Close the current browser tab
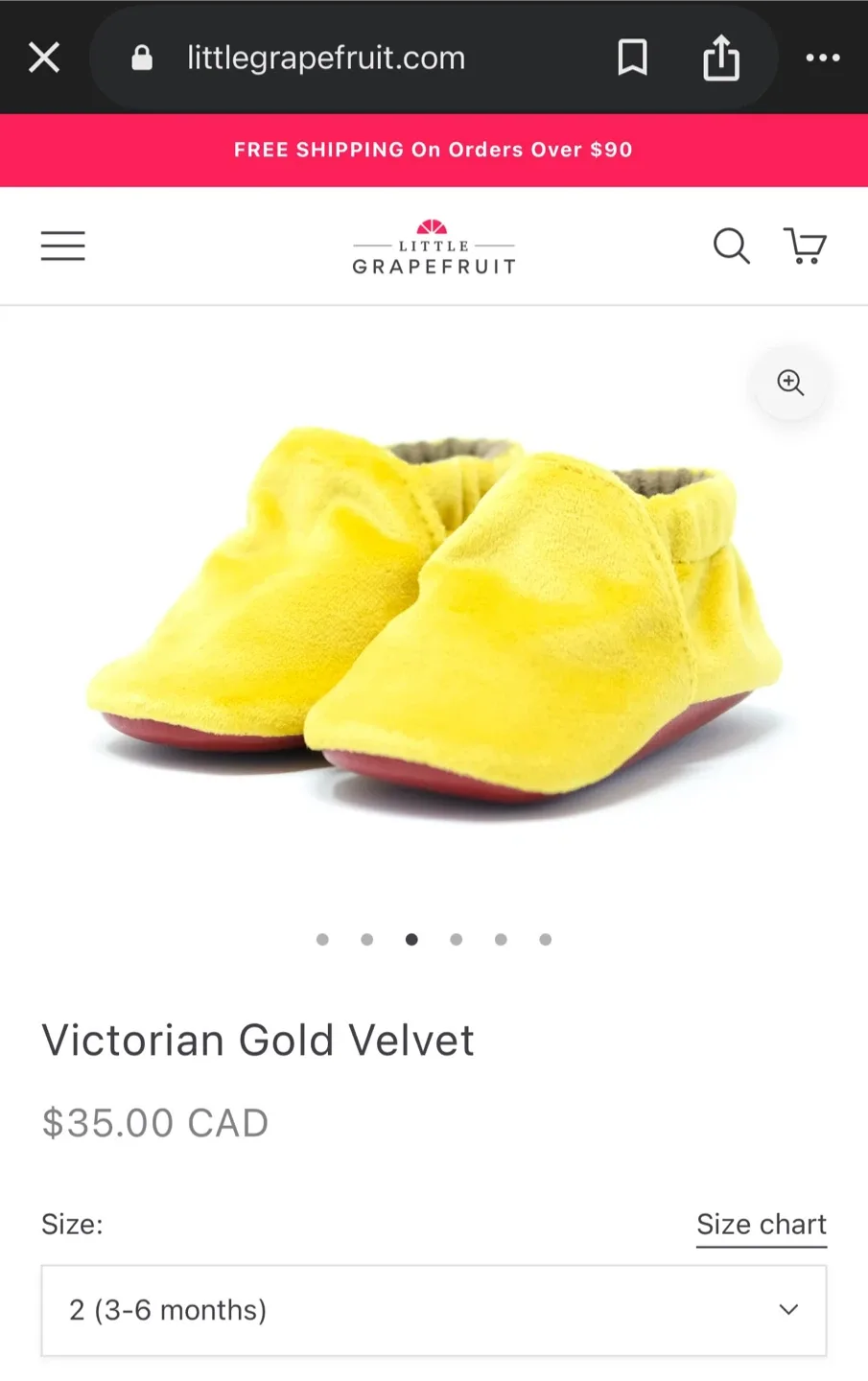This screenshot has width=868, height=1381. pyautogui.click(x=43, y=57)
